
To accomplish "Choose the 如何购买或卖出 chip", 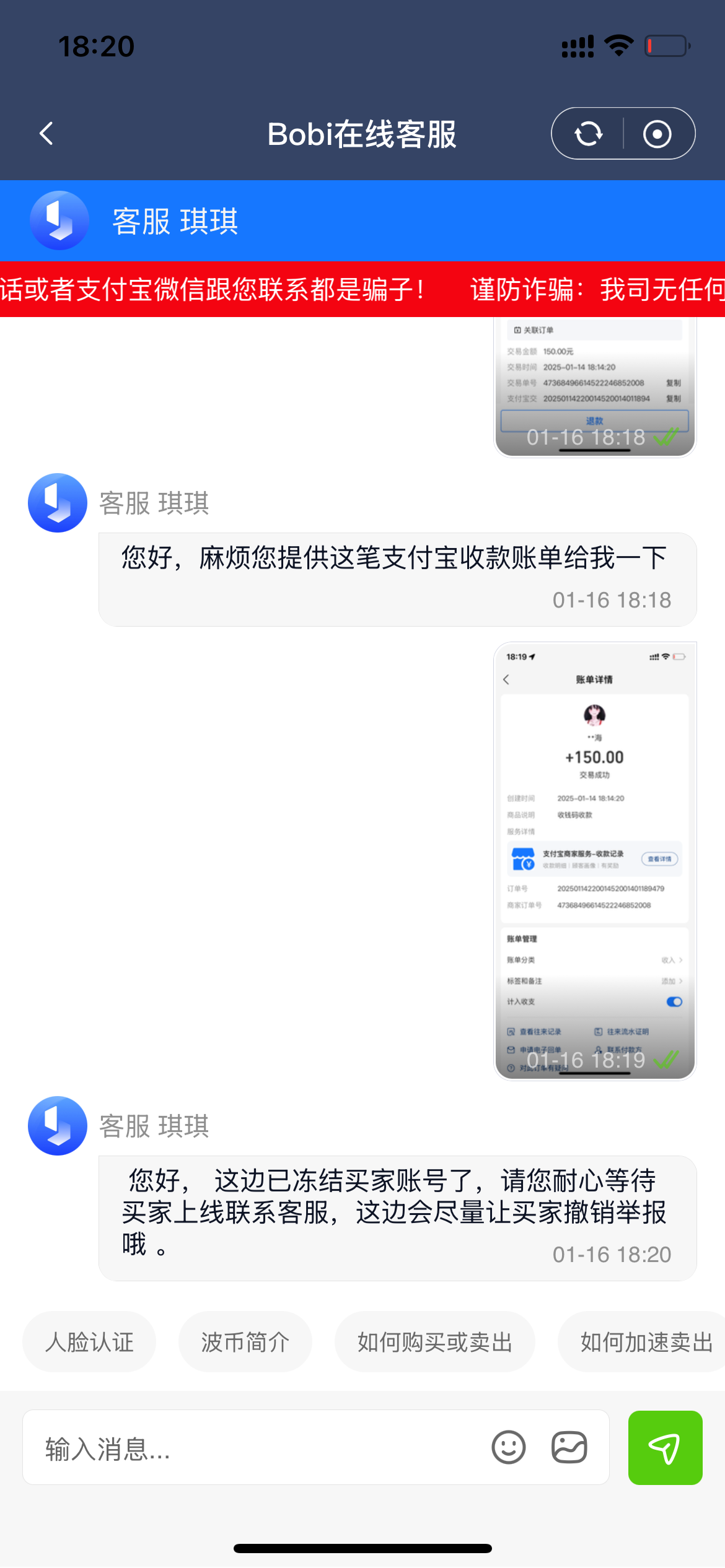I will point(435,1343).
